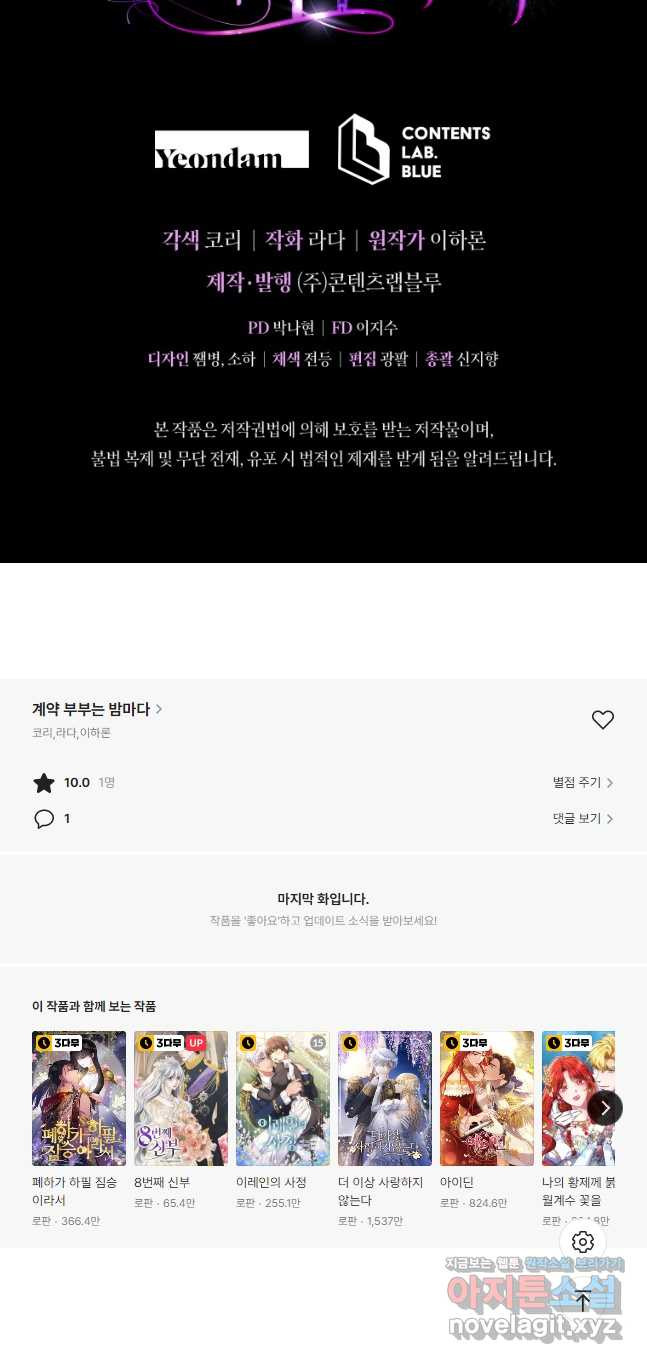Tap 별점 주기 to rate
Image resolution: width=647 pixels, height=1364 pixels.
tap(582, 783)
